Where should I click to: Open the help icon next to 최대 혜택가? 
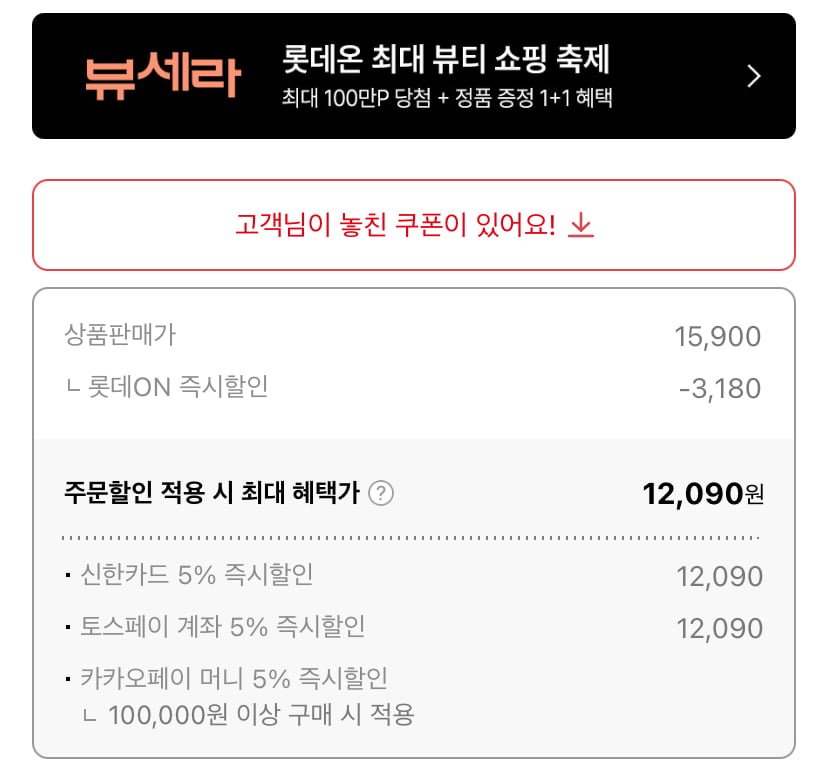(x=381, y=494)
